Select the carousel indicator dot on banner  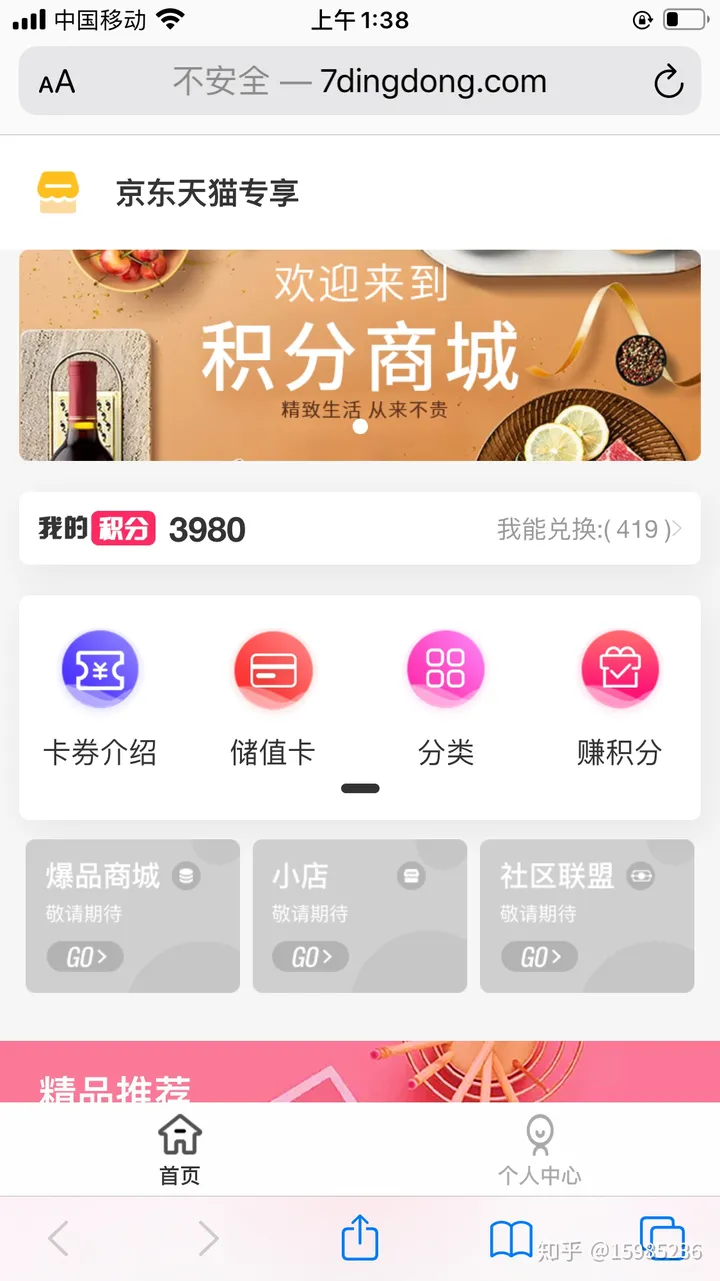point(360,426)
